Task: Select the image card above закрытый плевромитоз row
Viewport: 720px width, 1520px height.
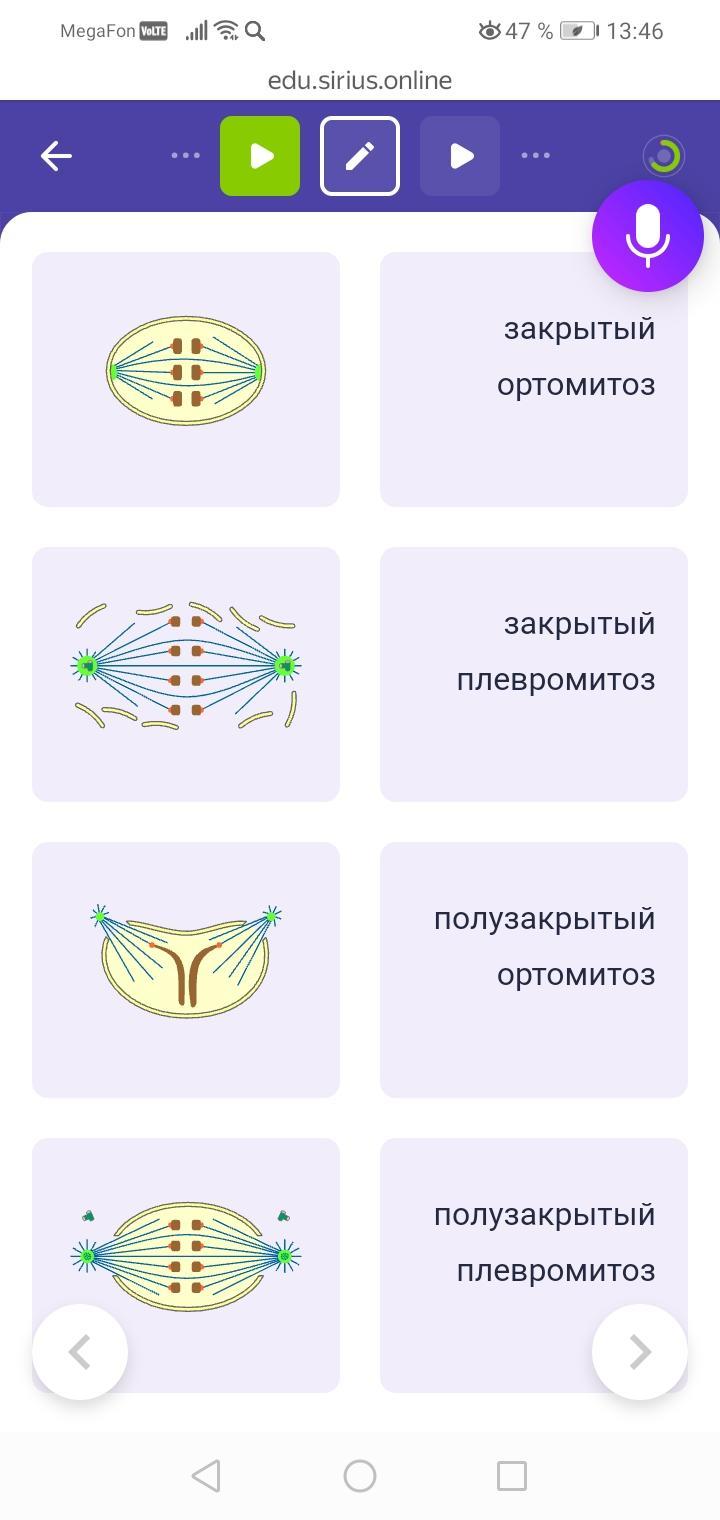Action: 186,379
